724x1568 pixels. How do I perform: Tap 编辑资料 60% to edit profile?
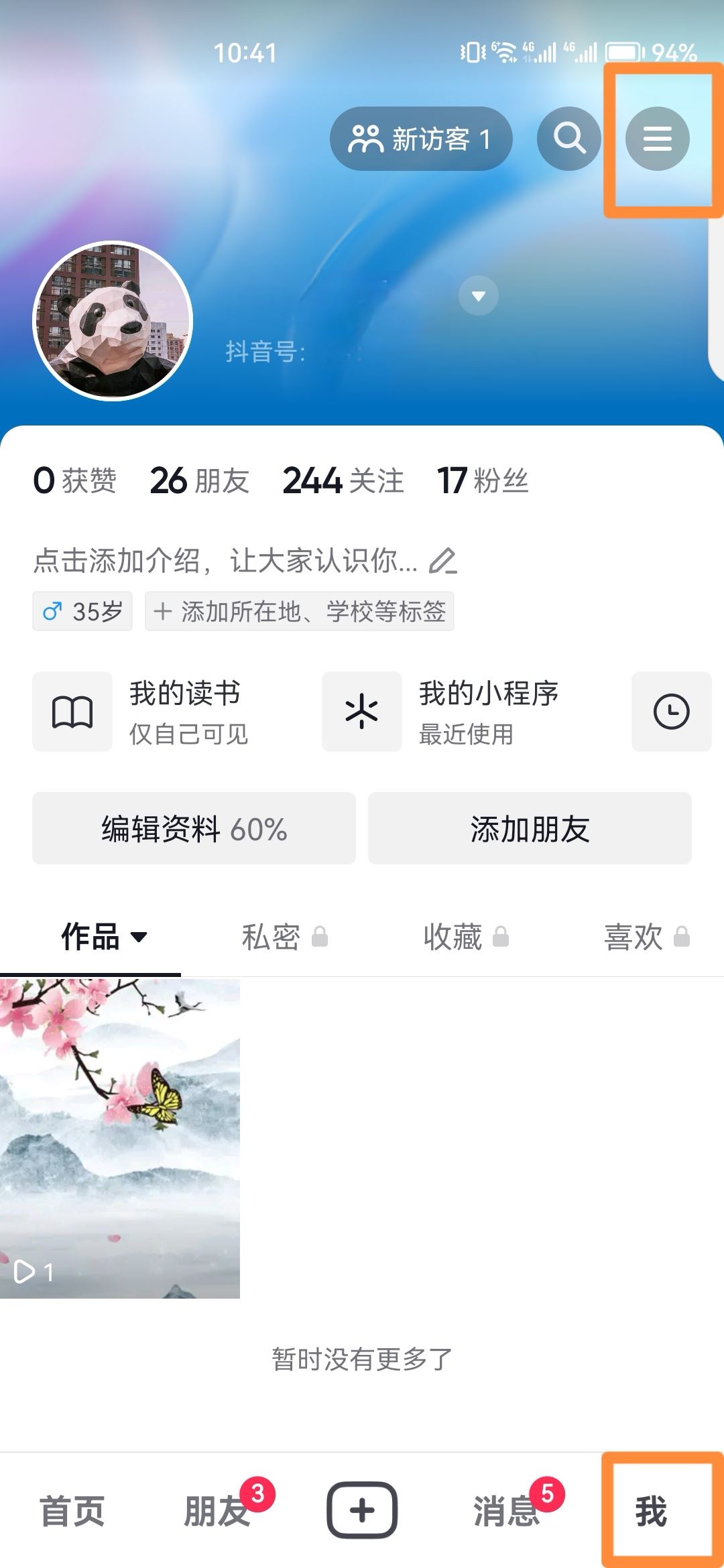(193, 828)
